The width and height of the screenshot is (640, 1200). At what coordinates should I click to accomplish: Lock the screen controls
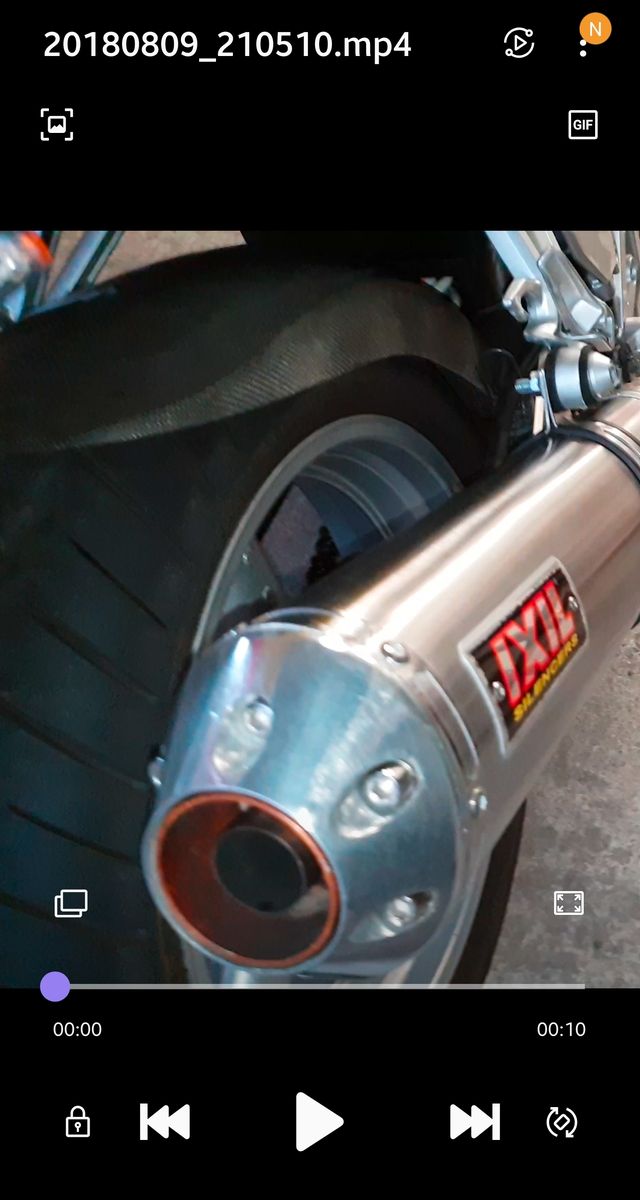[x=77, y=1122]
